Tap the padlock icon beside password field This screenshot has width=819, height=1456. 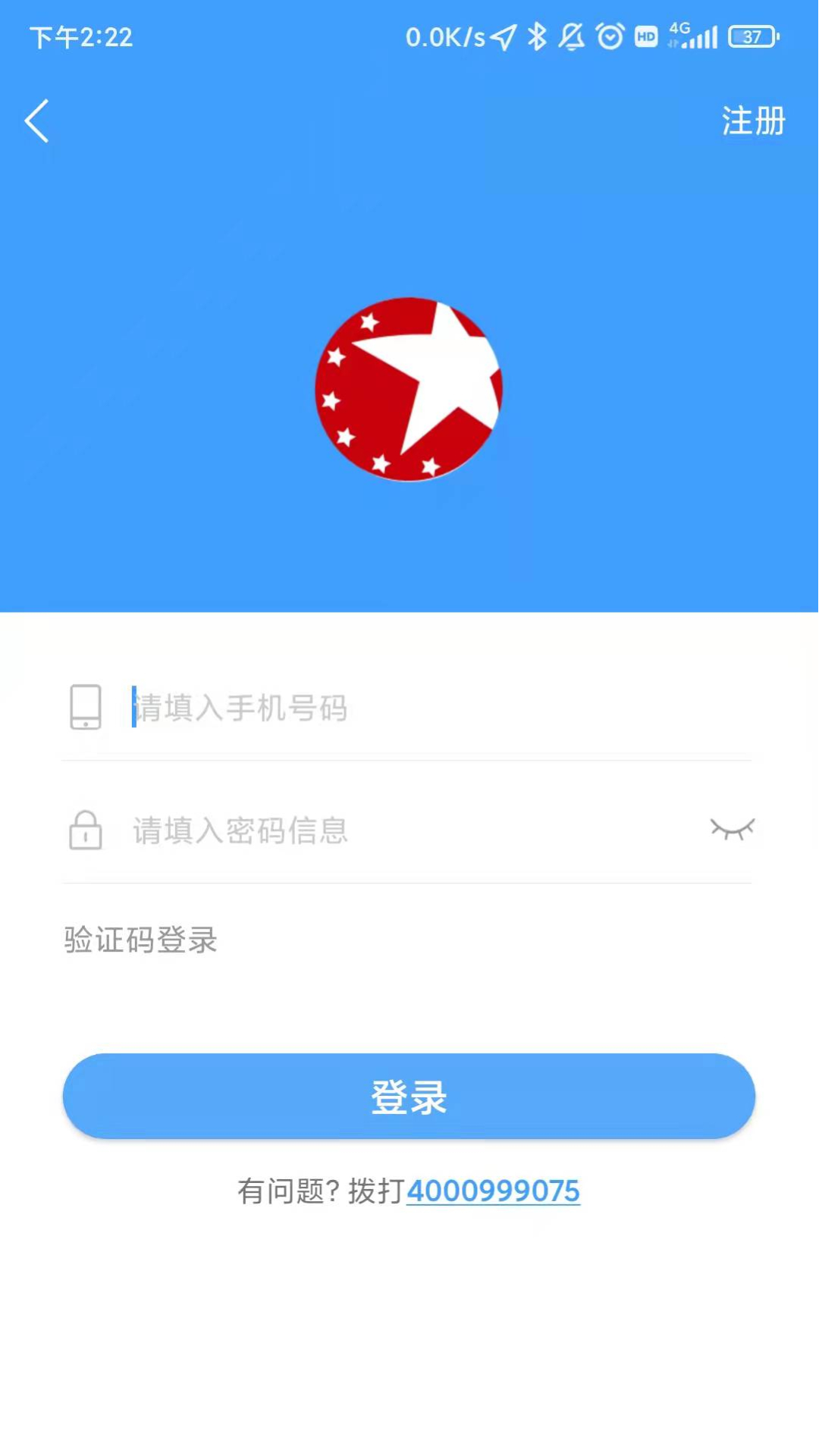pos(85,831)
